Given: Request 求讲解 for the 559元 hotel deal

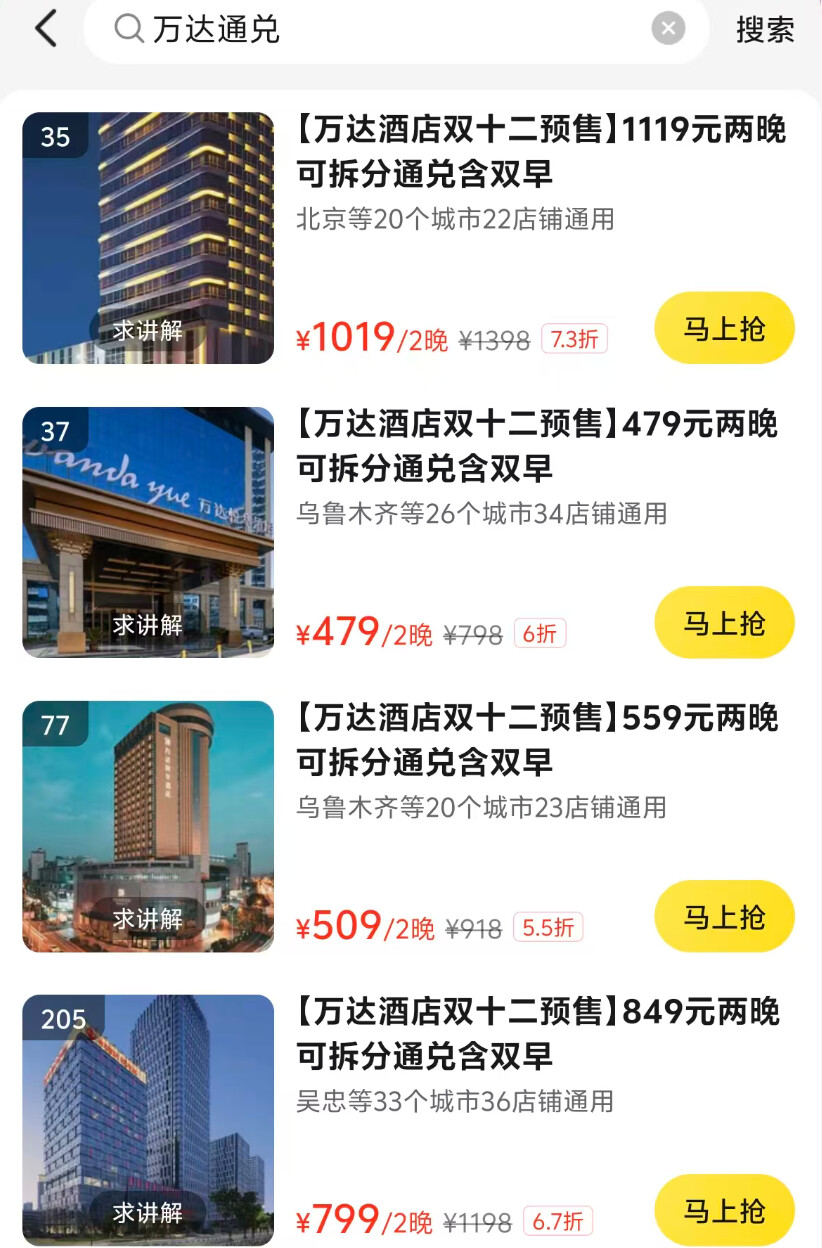Looking at the screenshot, I should tap(147, 918).
